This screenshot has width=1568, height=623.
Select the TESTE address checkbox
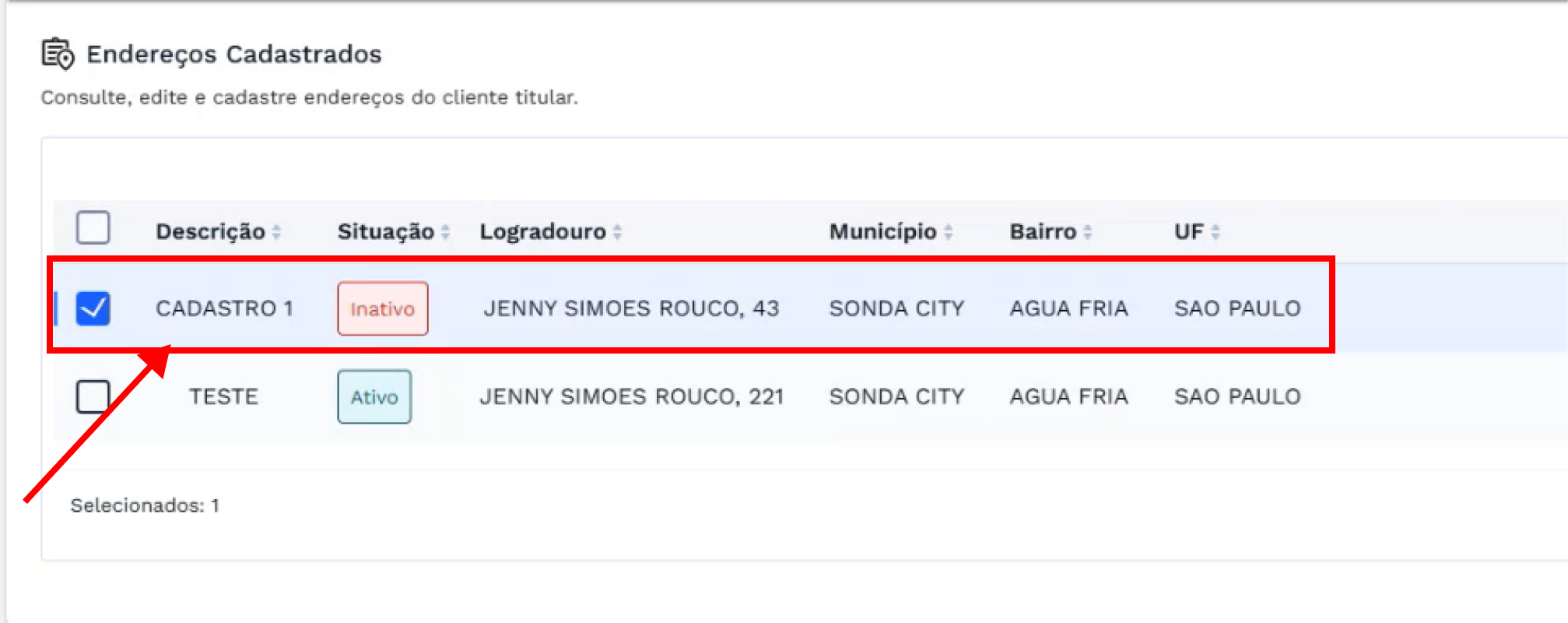[x=93, y=396]
